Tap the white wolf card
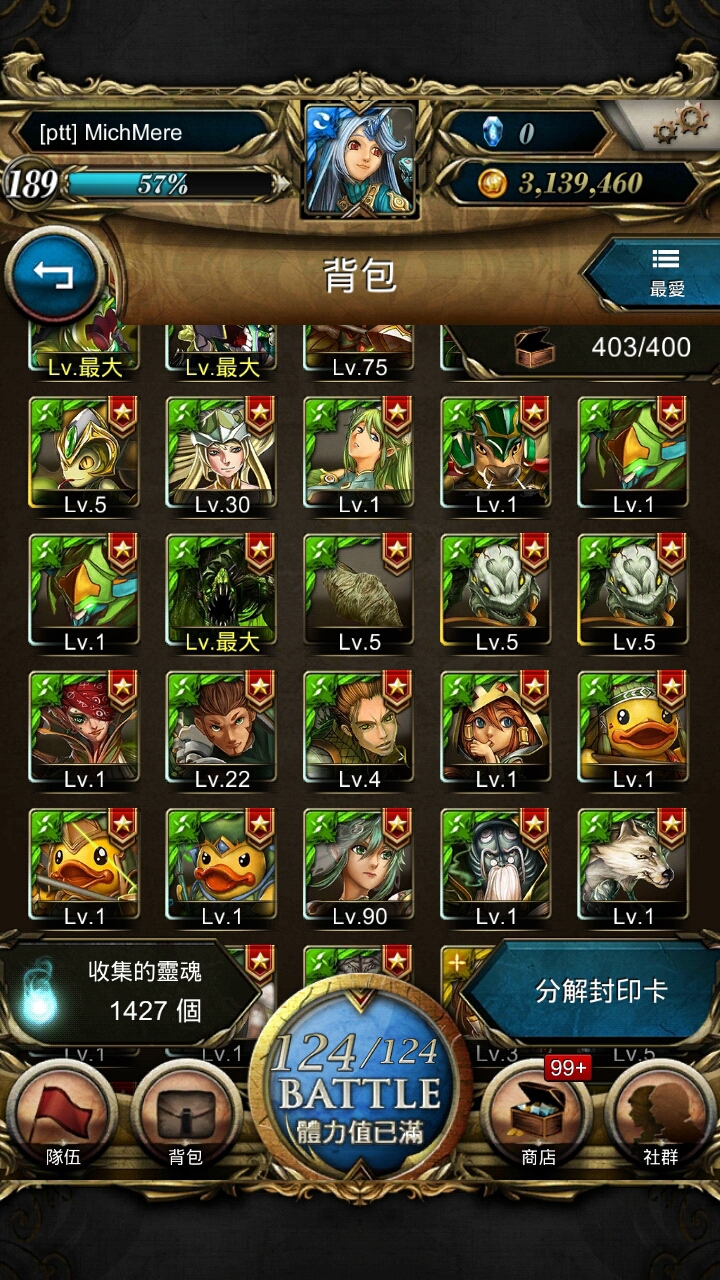This screenshot has height=1280, width=720. (x=633, y=868)
